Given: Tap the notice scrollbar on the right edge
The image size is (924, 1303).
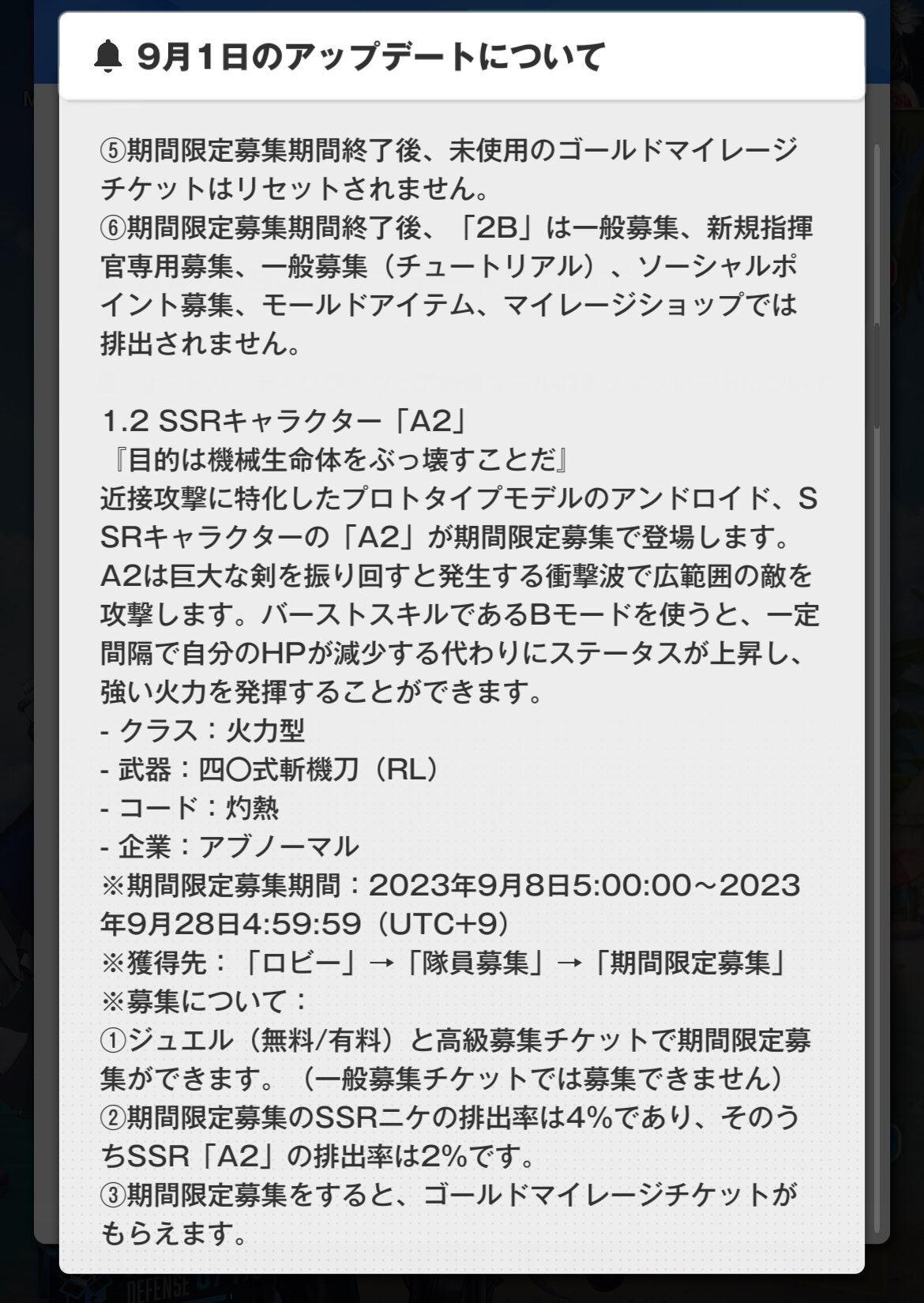Looking at the screenshot, I should tap(877, 375).
